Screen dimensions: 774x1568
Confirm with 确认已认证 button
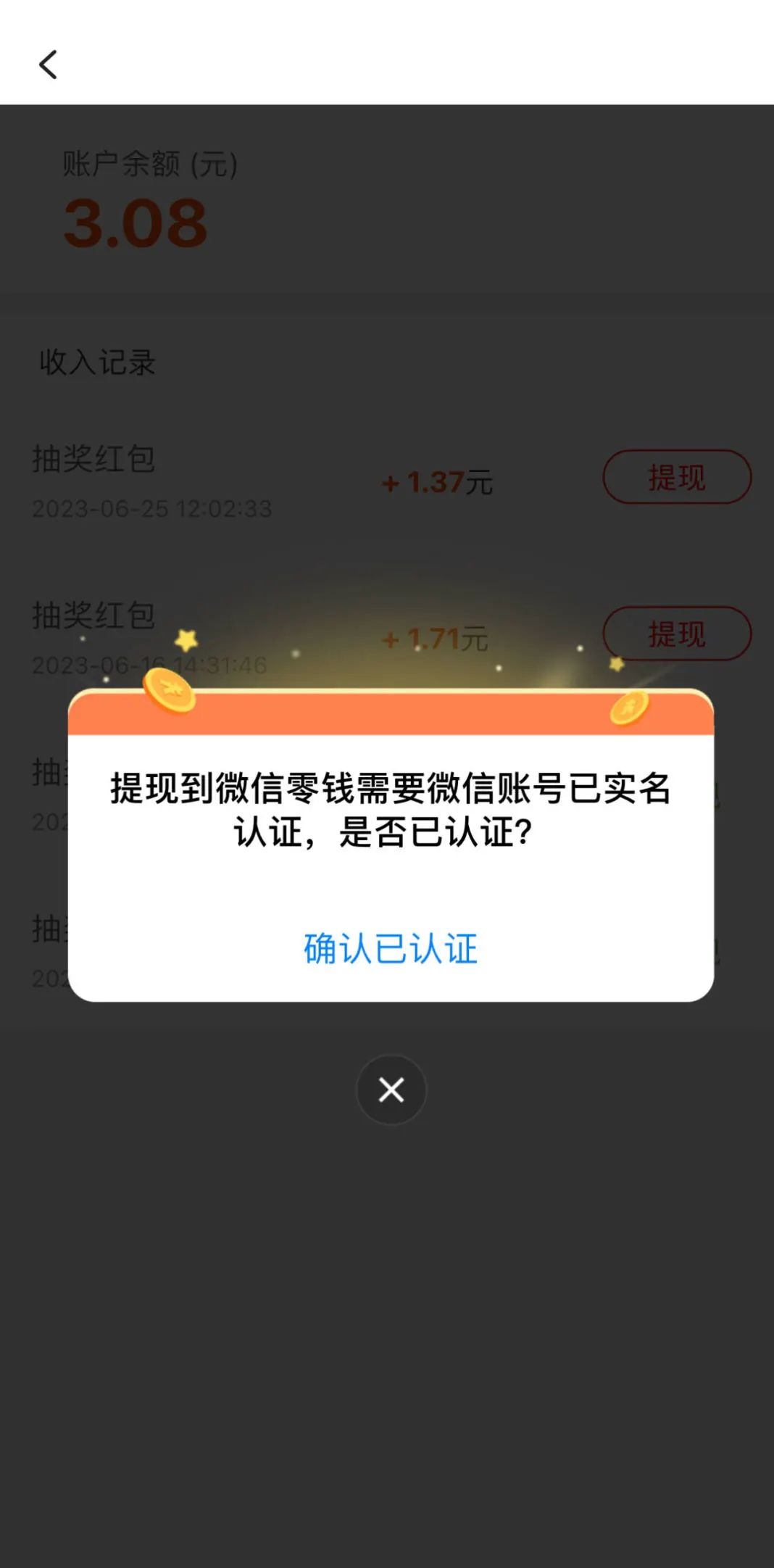[391, 948]
